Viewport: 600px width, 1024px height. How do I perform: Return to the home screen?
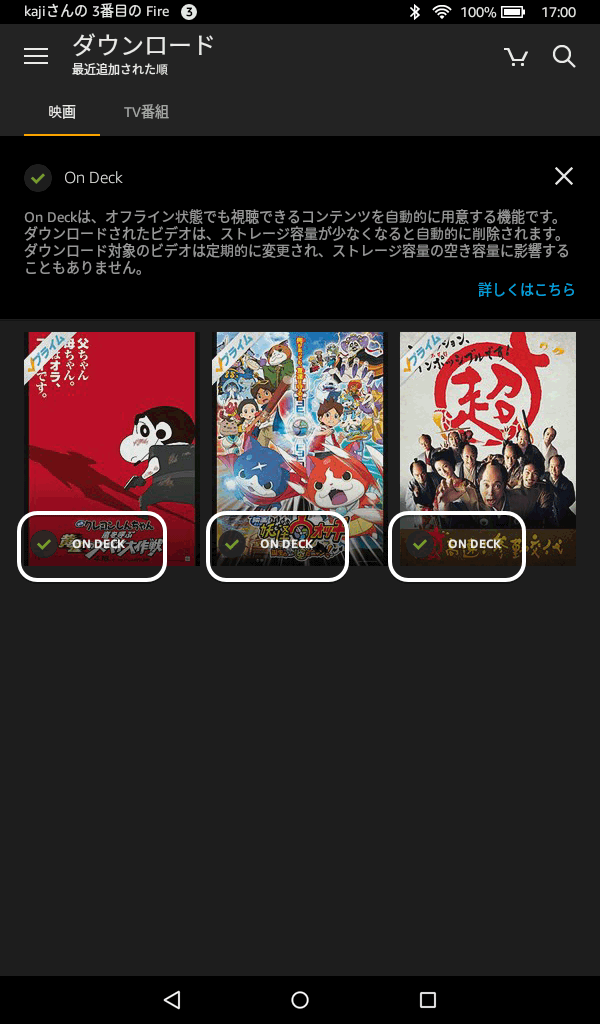click(x=300, y=999)
